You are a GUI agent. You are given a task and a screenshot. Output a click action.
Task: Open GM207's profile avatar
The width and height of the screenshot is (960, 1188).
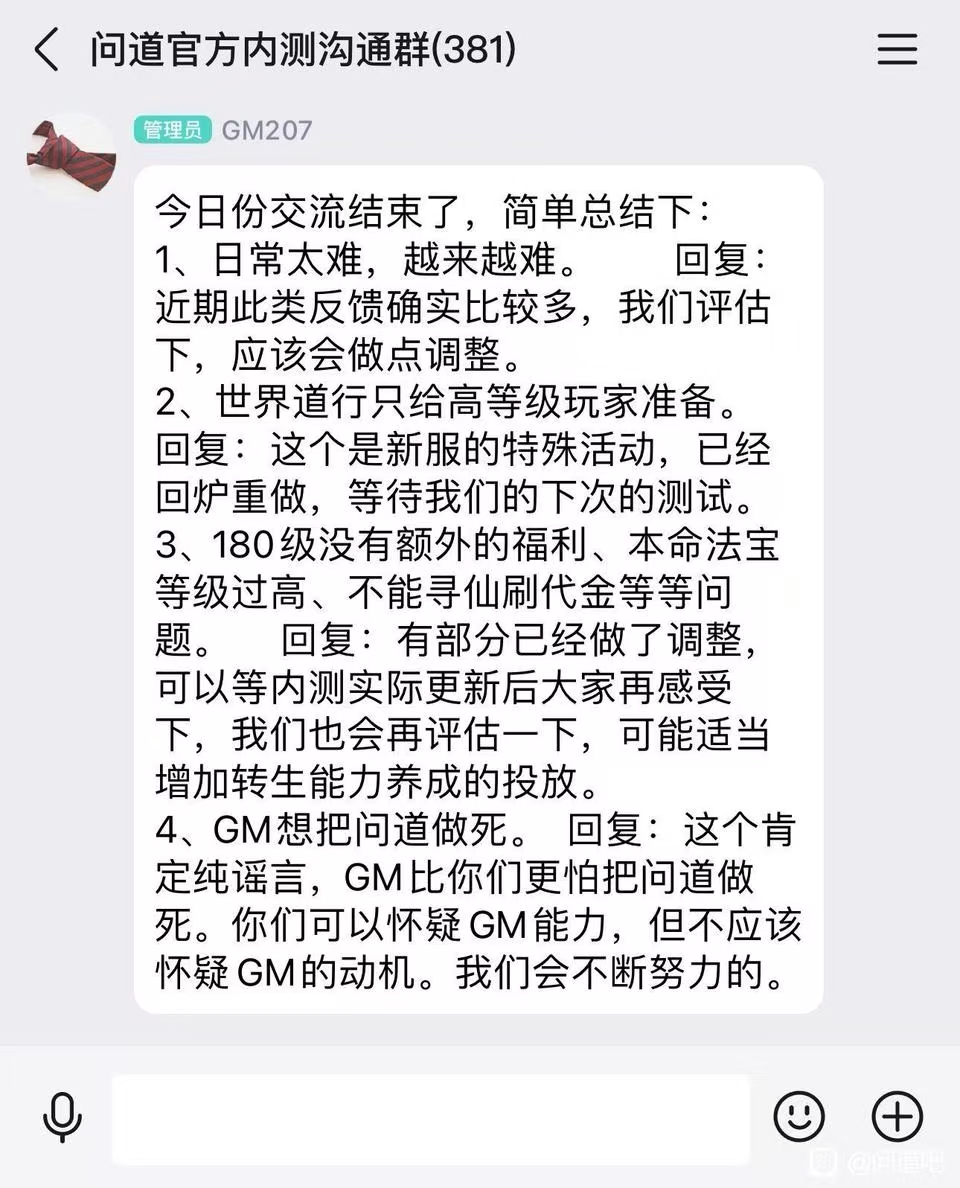click(70, 156)
